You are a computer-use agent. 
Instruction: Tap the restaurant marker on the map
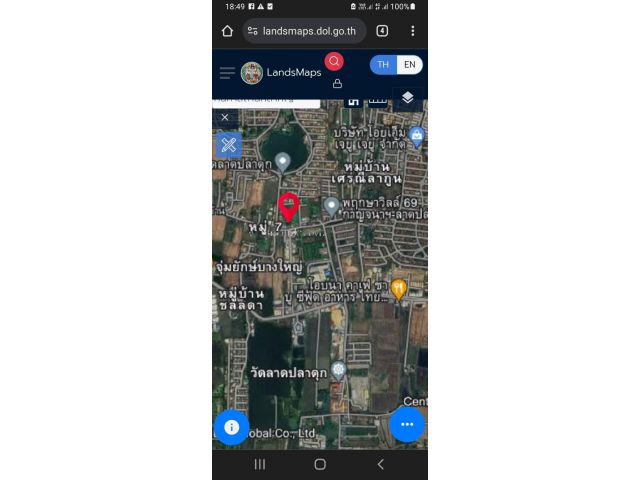pyautogui.click(x=398, y=288)
